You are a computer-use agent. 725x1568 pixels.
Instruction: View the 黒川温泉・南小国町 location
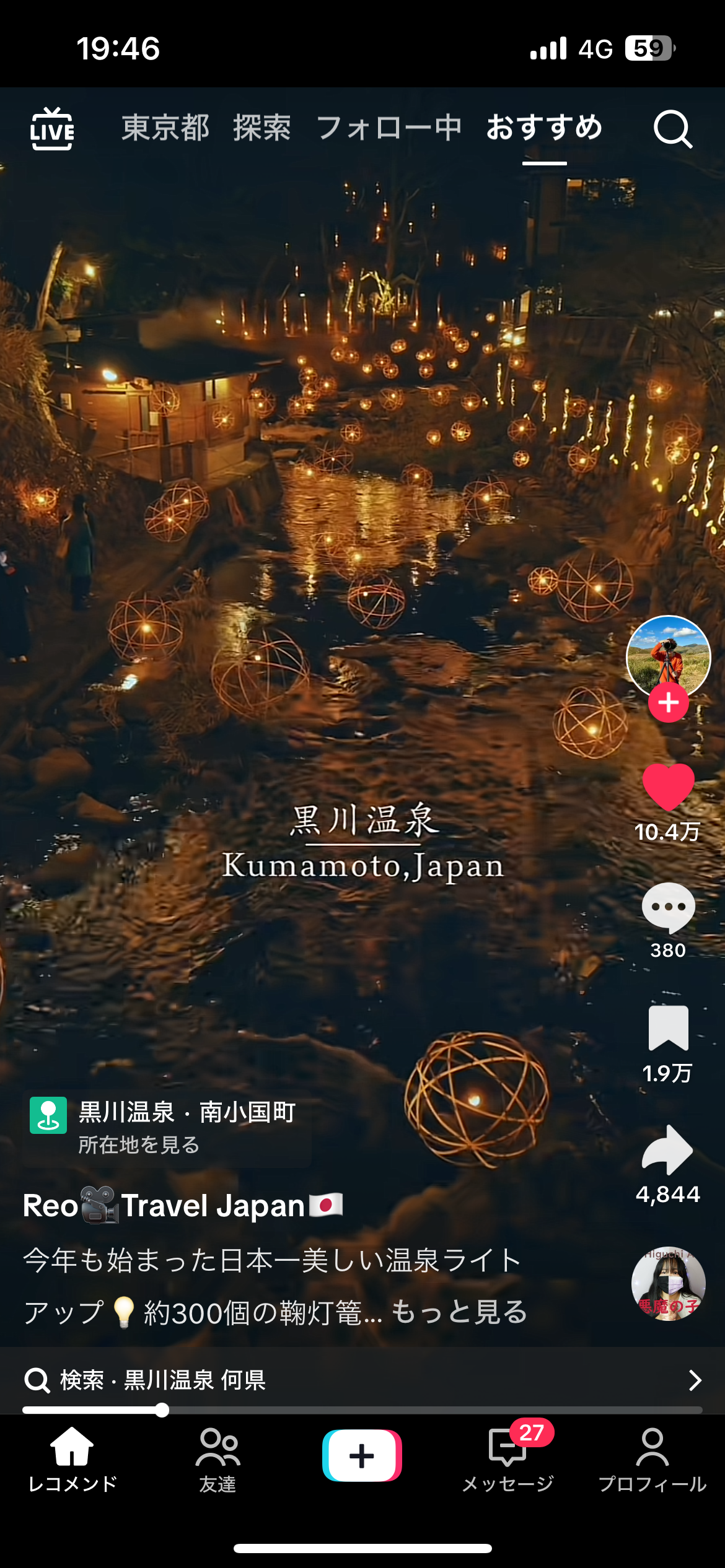coord(167,1128)
